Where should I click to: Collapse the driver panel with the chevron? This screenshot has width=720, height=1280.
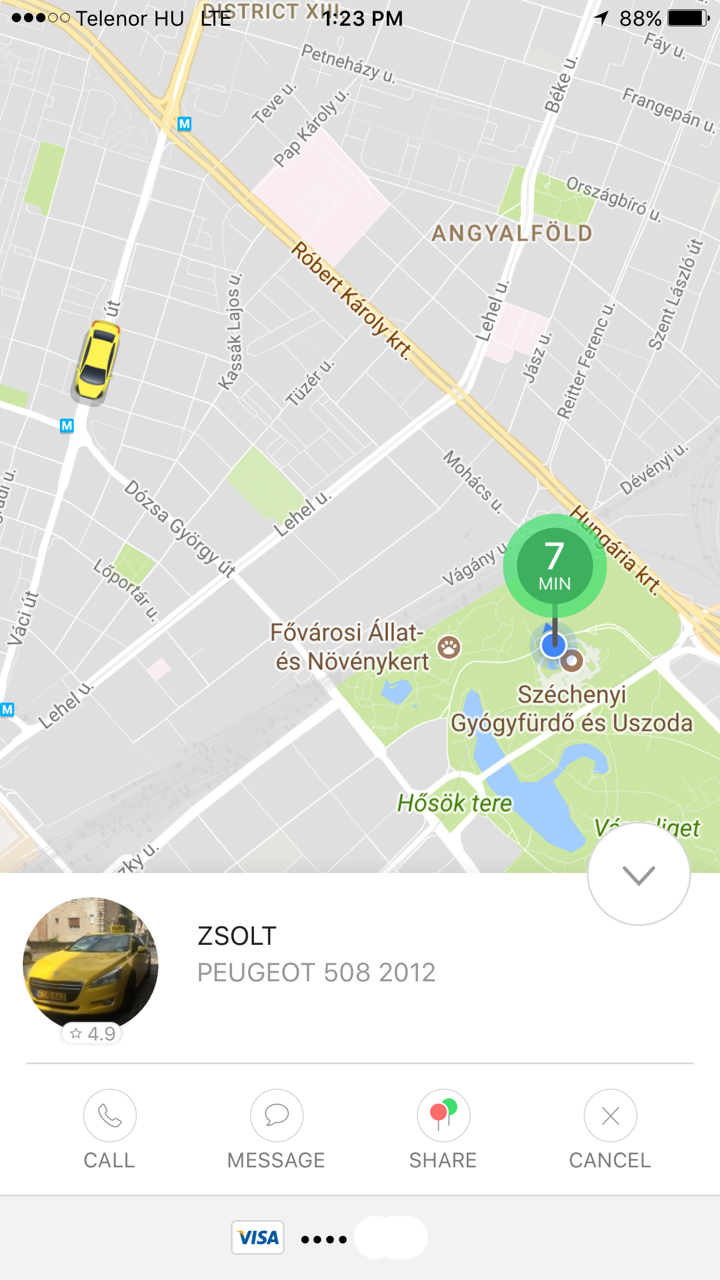click(x=639, y=875)
